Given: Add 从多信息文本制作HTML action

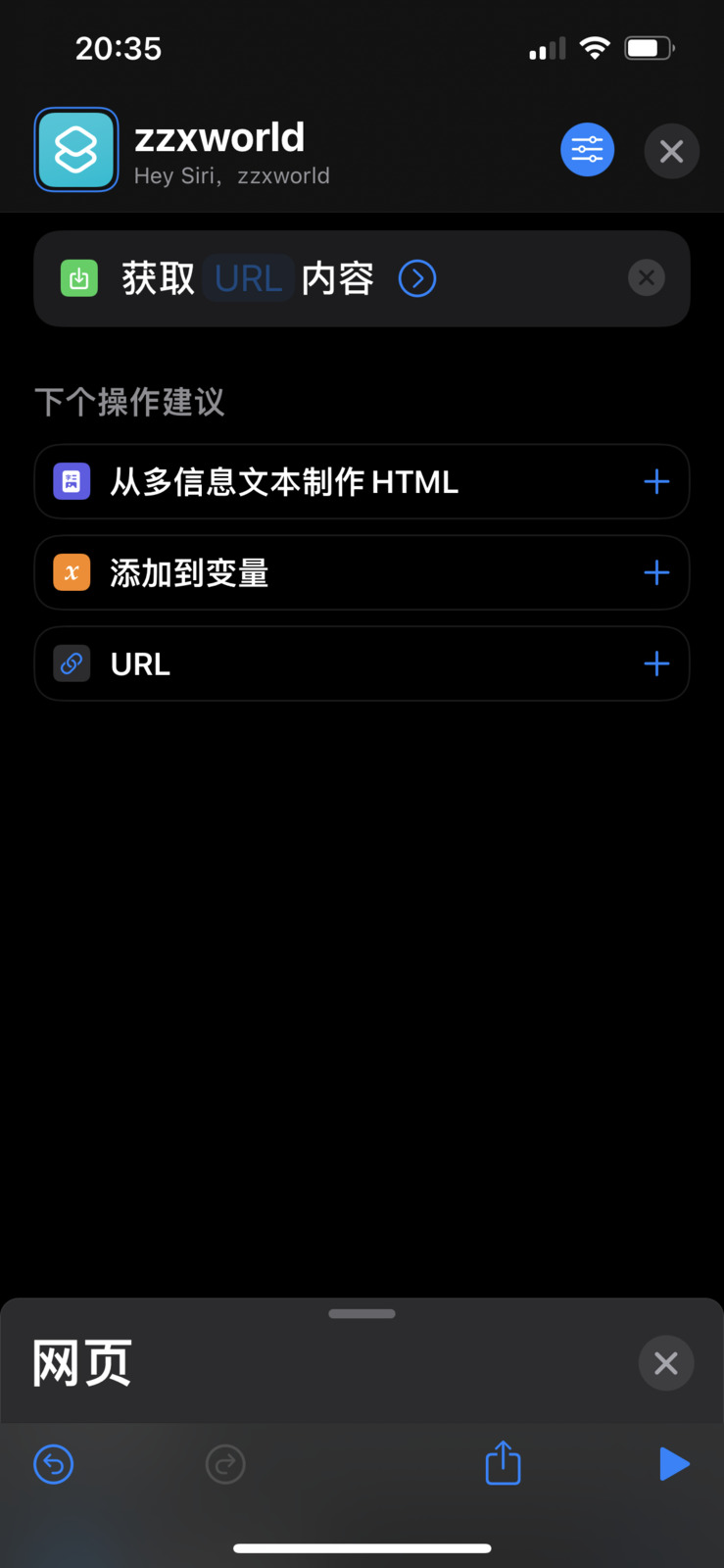Looking at the screenshot, I should click(x=655, y=482).
